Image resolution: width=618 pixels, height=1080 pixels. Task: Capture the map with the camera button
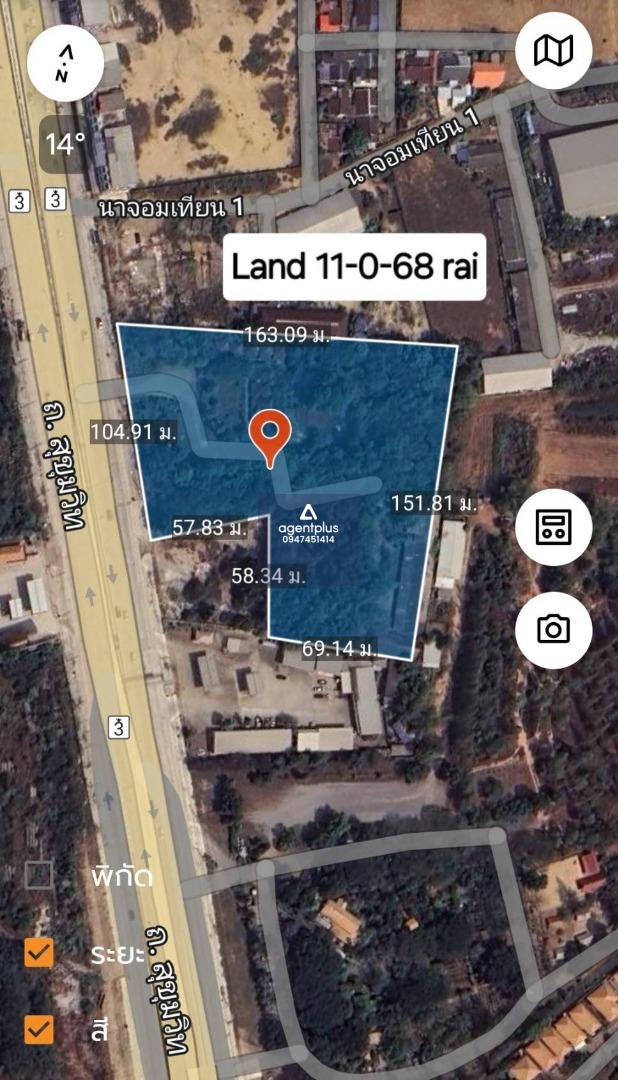click(x=553, y=630)
